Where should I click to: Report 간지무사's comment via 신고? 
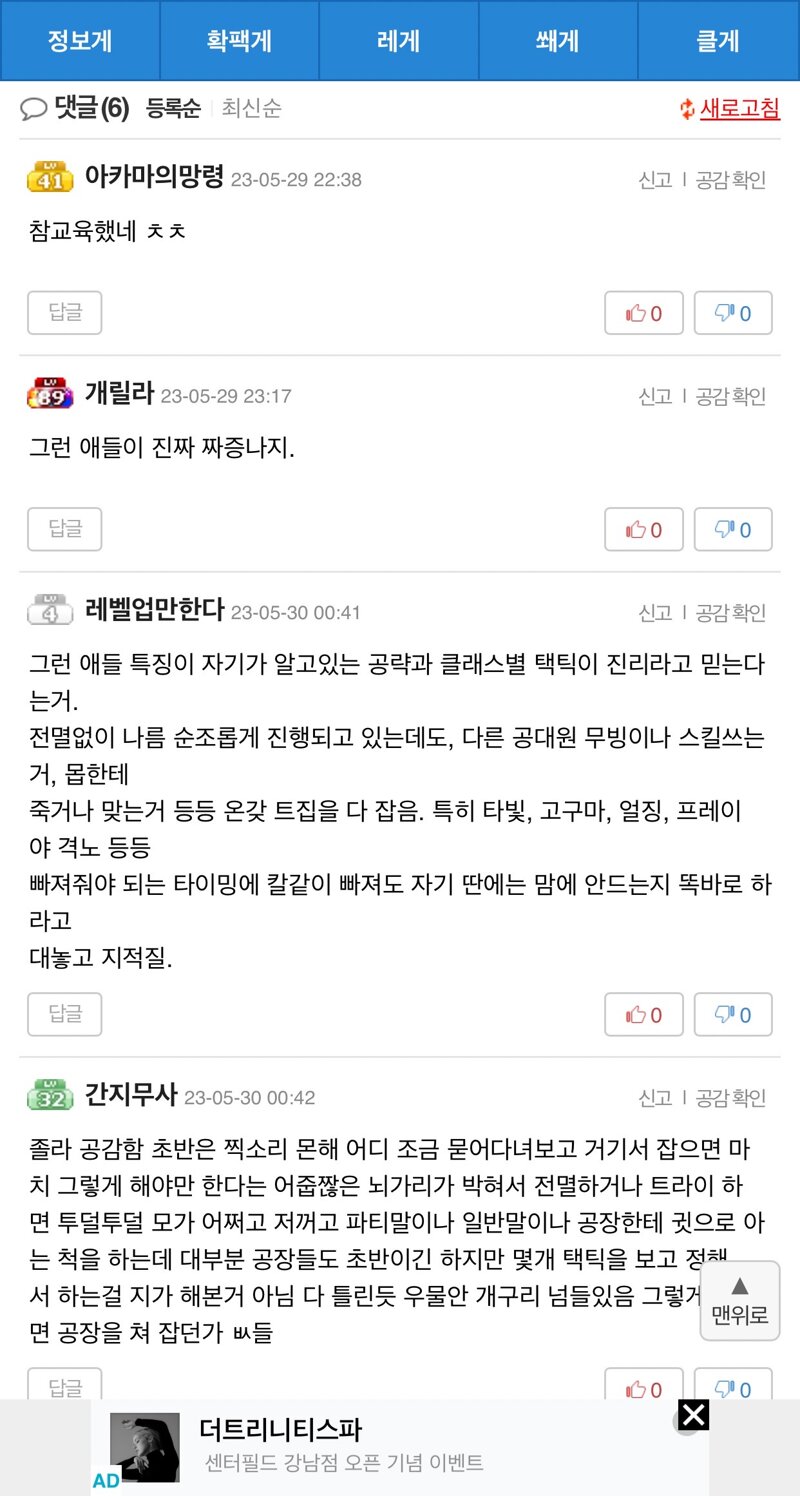[655, 1098]
